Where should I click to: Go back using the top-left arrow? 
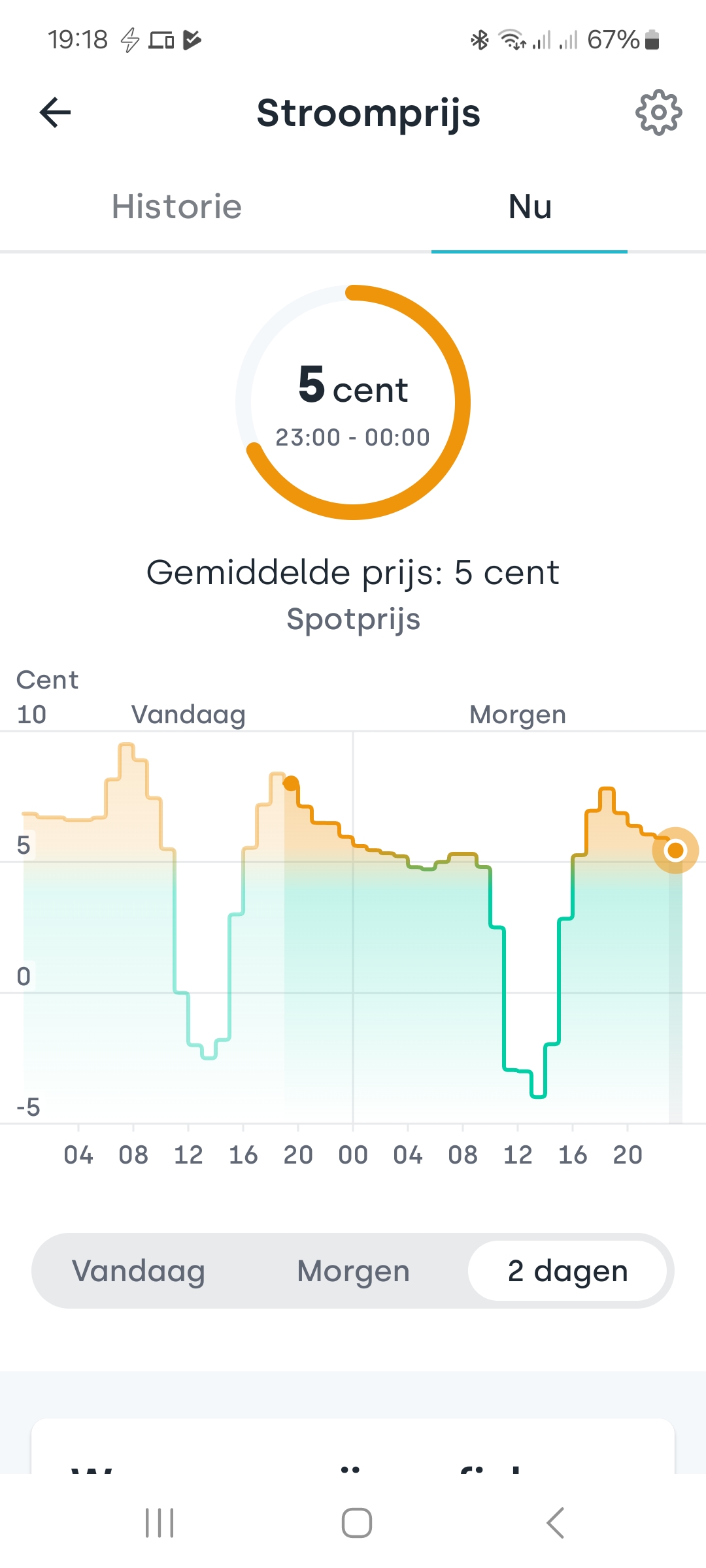click(x=55, y=112)
